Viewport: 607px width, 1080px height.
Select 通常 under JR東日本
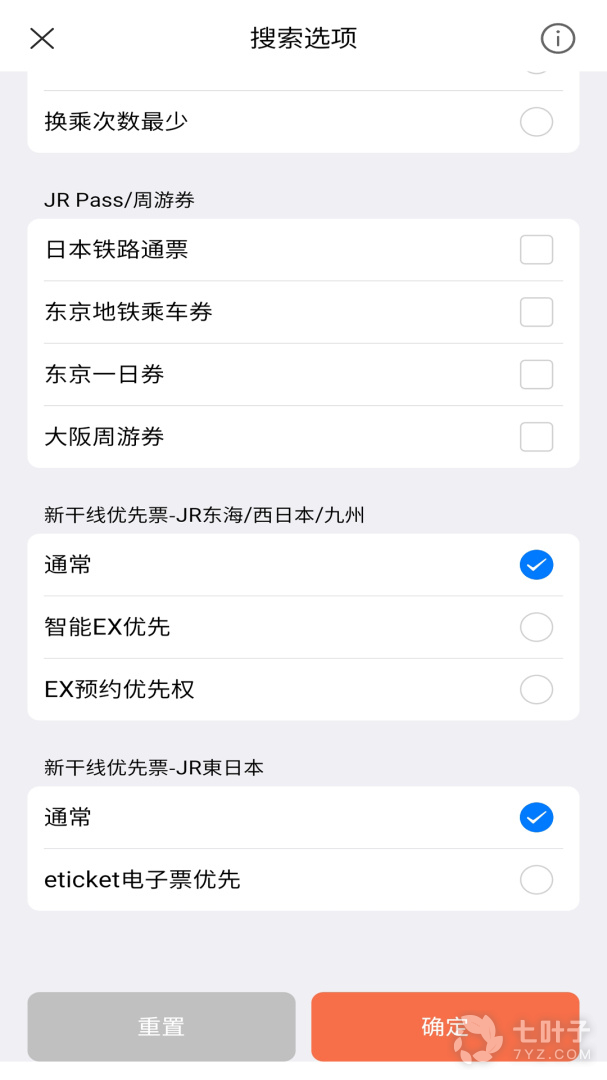(536, 818)
